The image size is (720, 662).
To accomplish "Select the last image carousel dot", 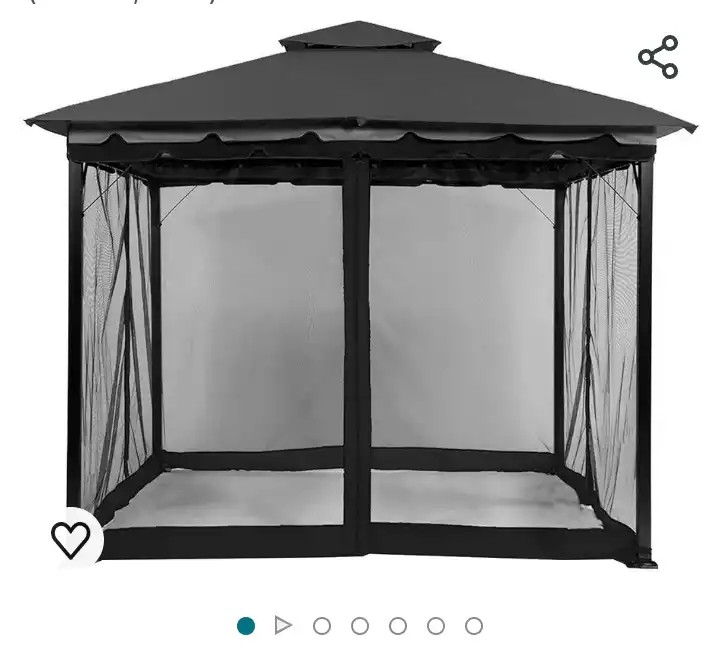I will (474, 626).
